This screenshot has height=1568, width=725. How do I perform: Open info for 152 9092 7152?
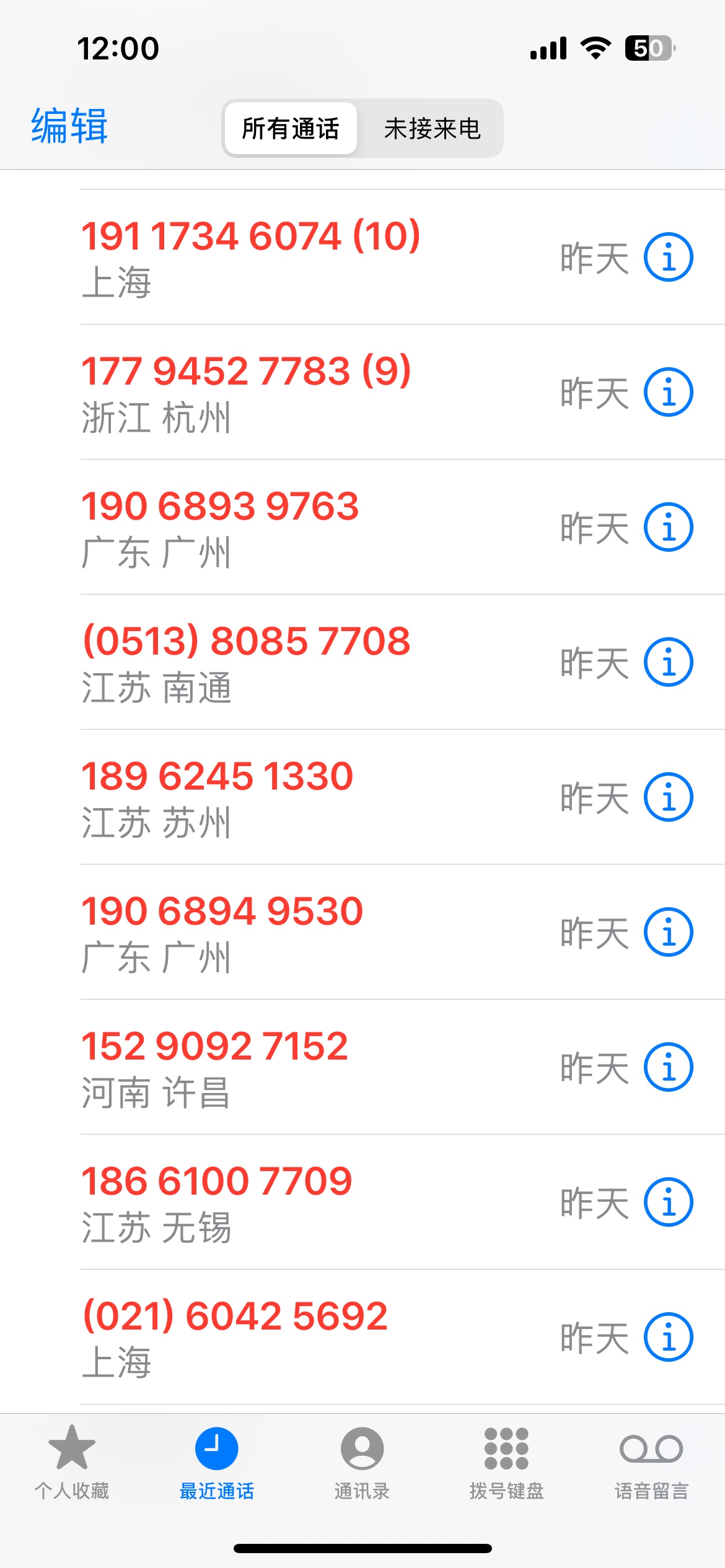pos(668,1067)
